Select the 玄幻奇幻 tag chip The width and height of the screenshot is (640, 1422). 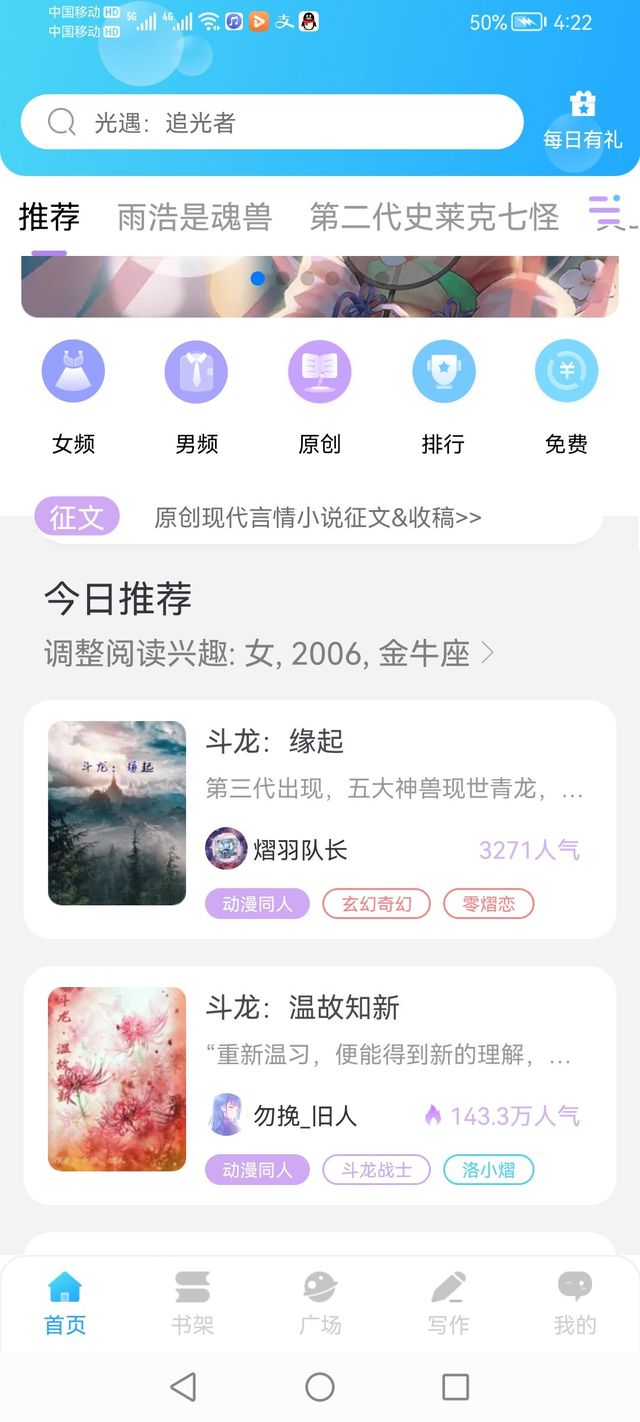[x=376, y=904]
